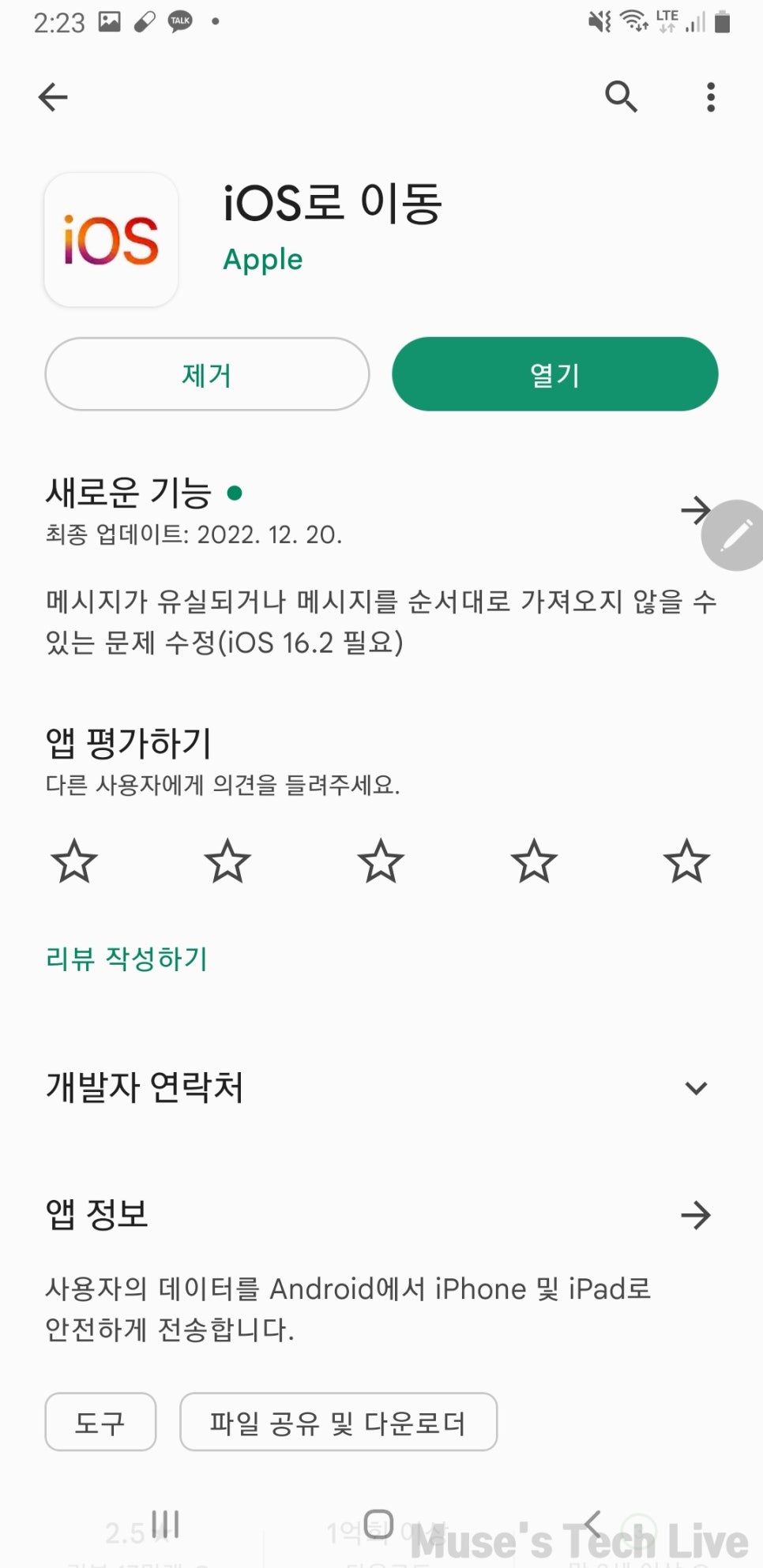Tap the 제거 uninstall button

(x=207, y=374)
